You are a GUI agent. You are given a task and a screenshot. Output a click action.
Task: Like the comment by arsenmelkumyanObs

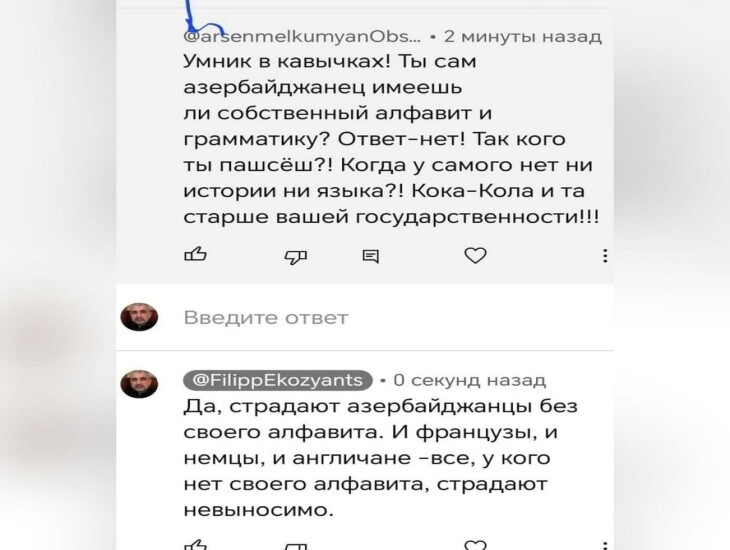(195, 256)
